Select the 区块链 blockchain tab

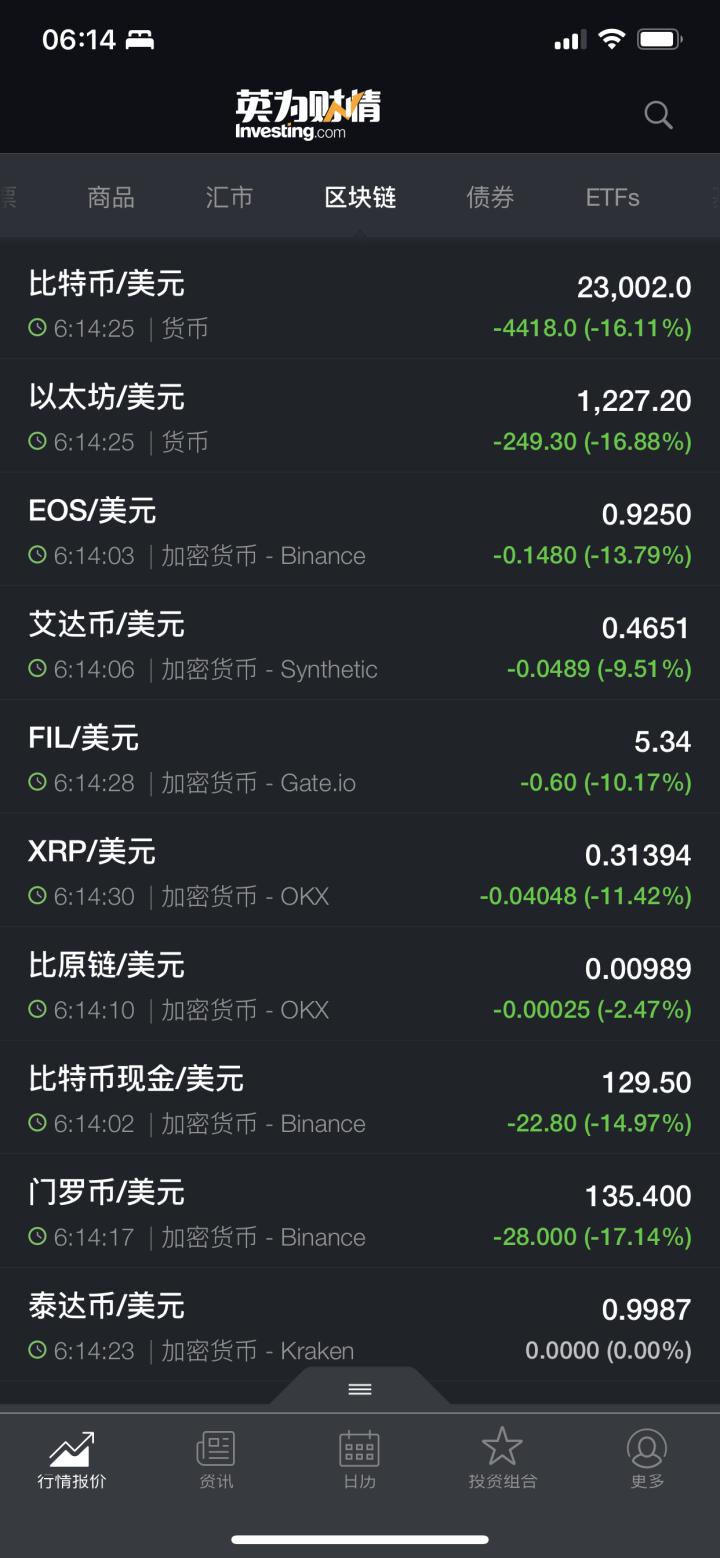357,198
